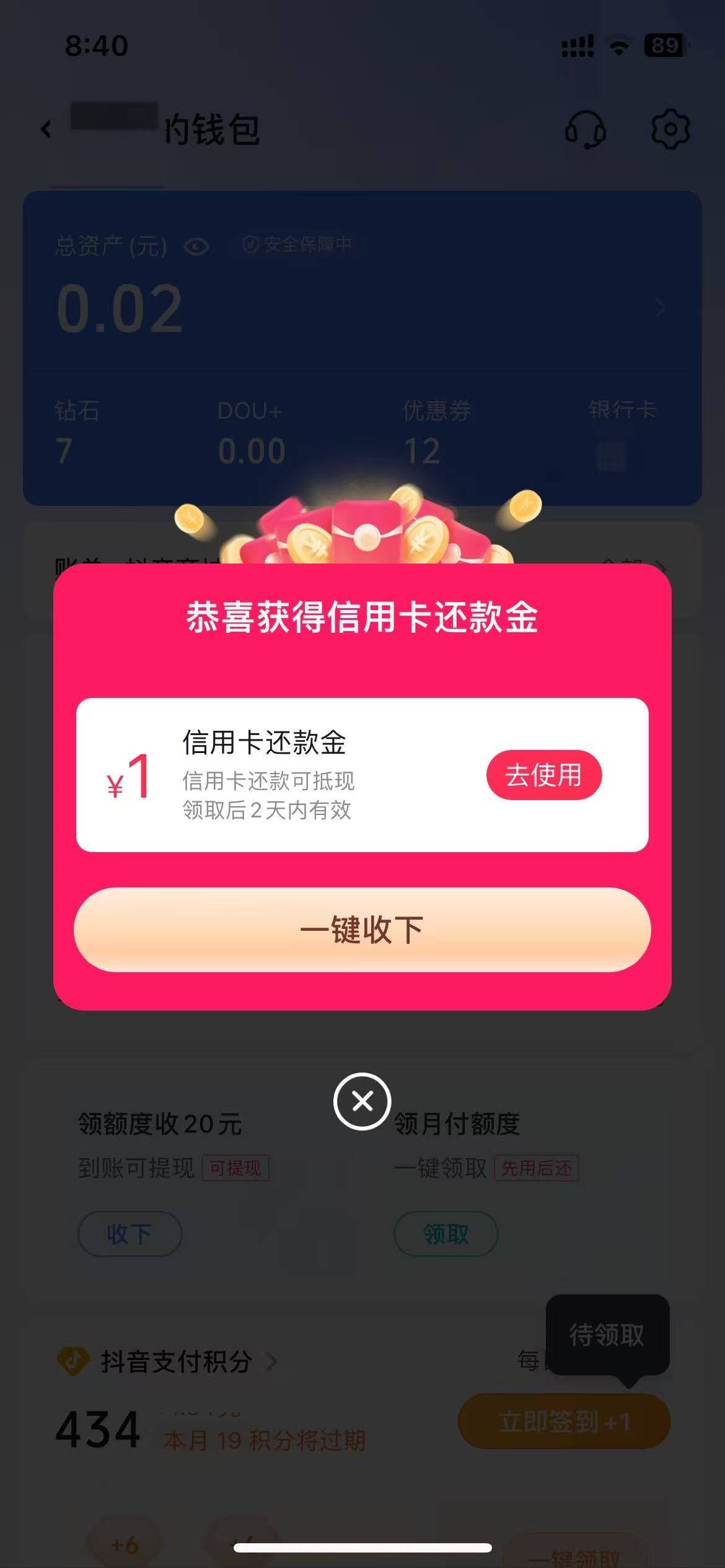The image size is (725, 1568).
Task: Tap the 去使用 button on the coupon
Action: [x=543, y=775]
